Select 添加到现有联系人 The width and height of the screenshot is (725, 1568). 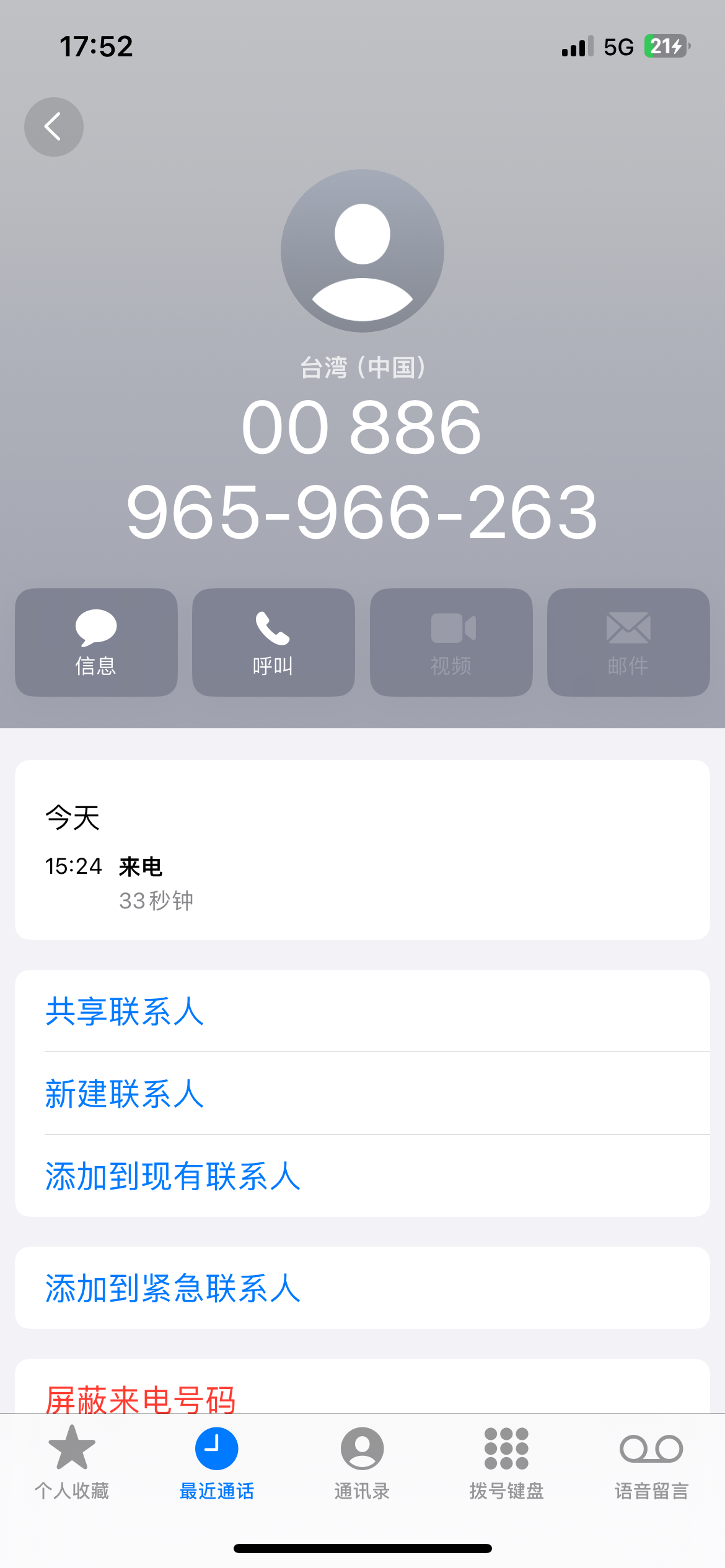[x=362, y=1175]
